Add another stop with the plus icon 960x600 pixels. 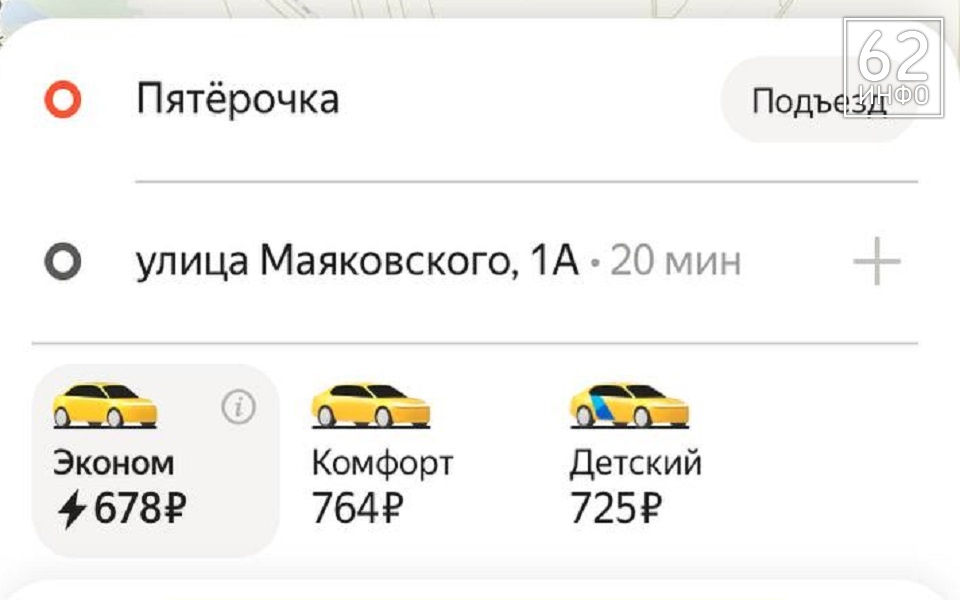877,263
